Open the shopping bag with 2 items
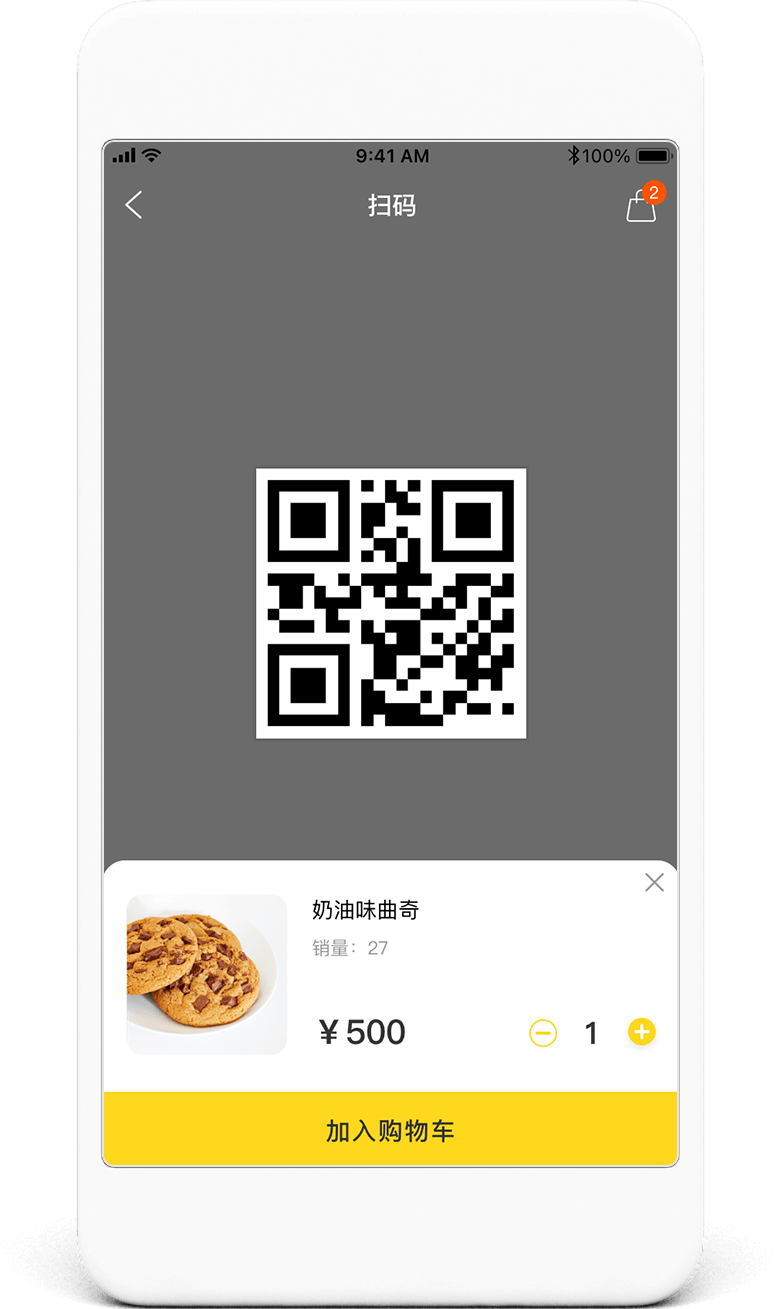 coord(643,203)
